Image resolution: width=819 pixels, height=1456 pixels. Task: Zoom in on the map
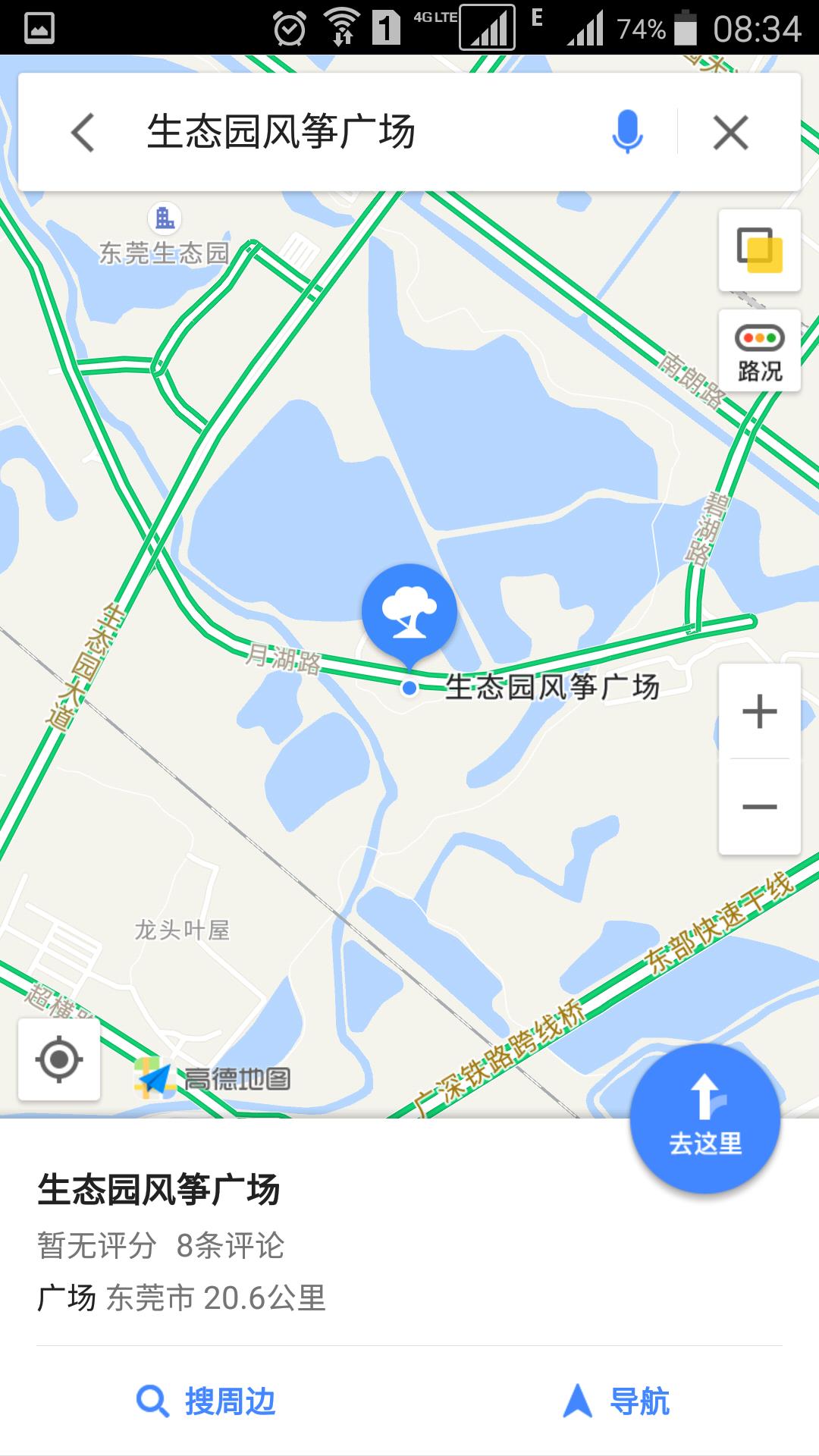[x=759, y=711]
